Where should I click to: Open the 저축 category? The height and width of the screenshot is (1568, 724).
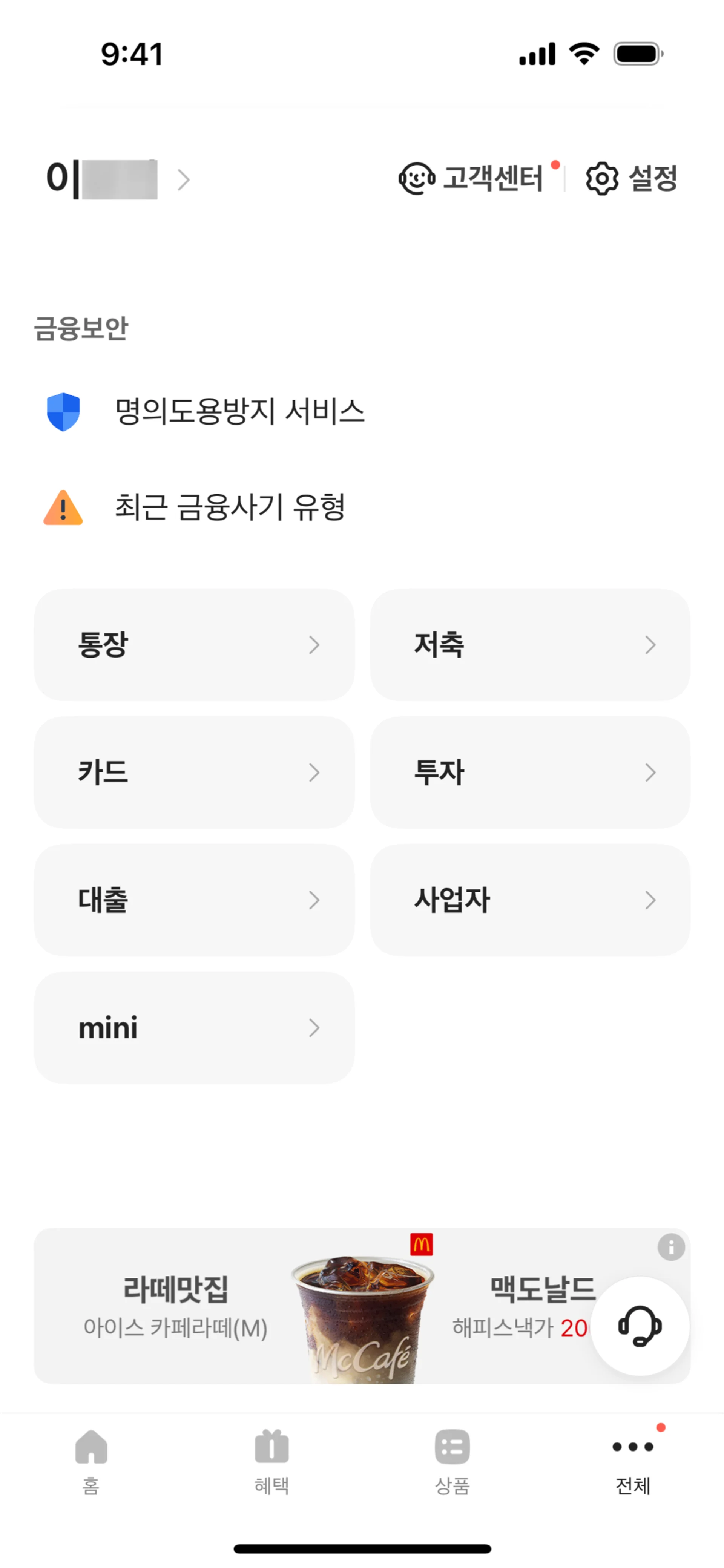pyautogui.click(x=530, y=645)
